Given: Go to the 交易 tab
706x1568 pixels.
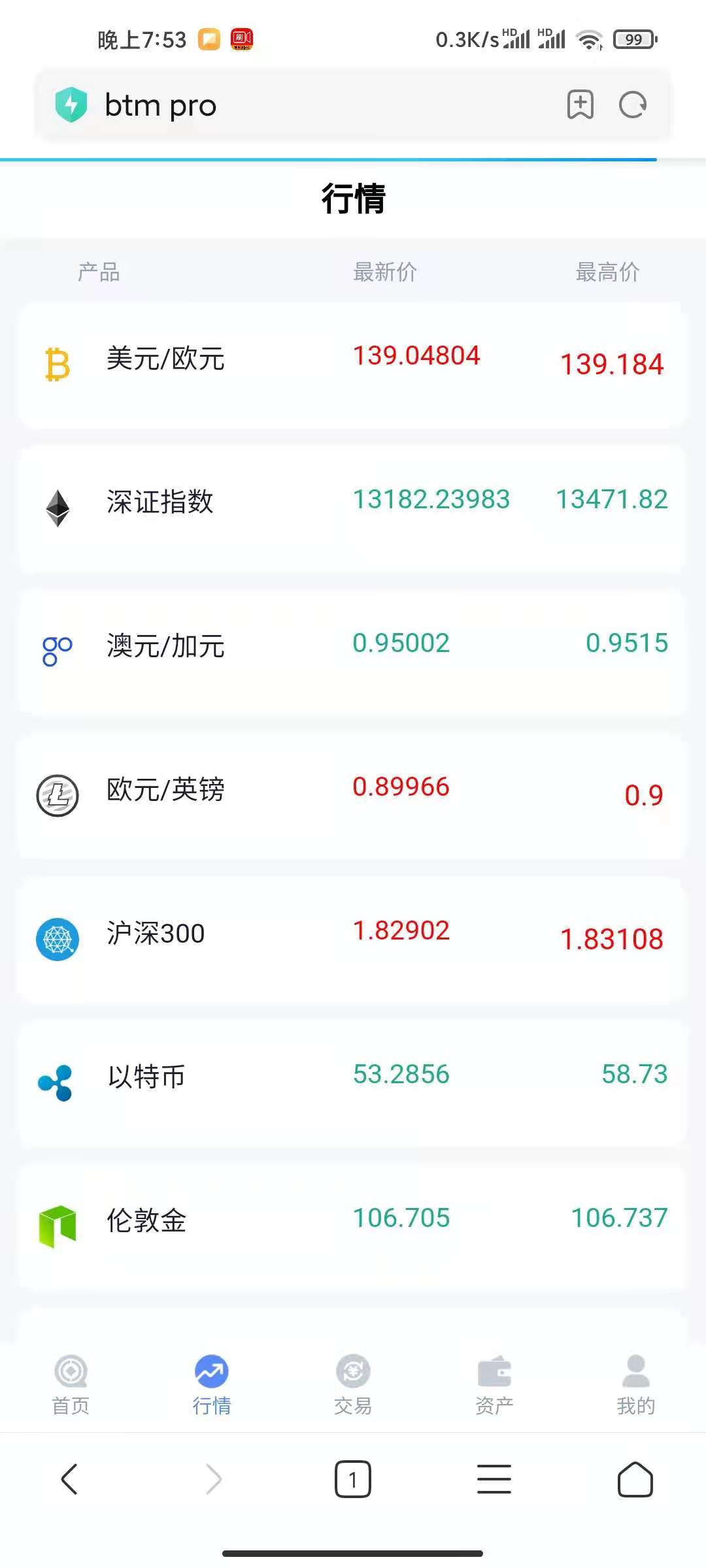Looking at the screenshot, I should (353, 1385).
